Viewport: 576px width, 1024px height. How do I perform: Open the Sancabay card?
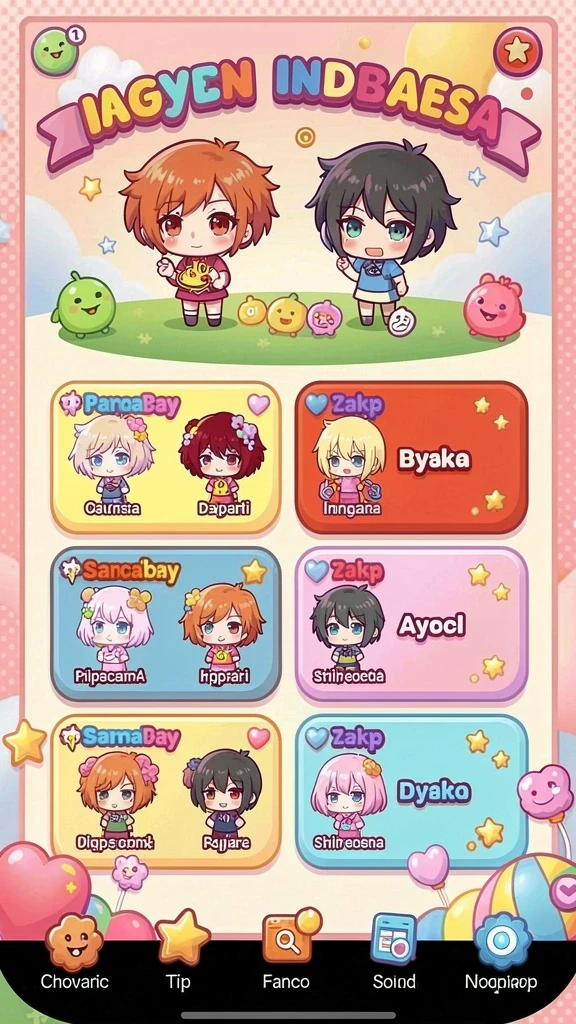click(x=167, y=624)
